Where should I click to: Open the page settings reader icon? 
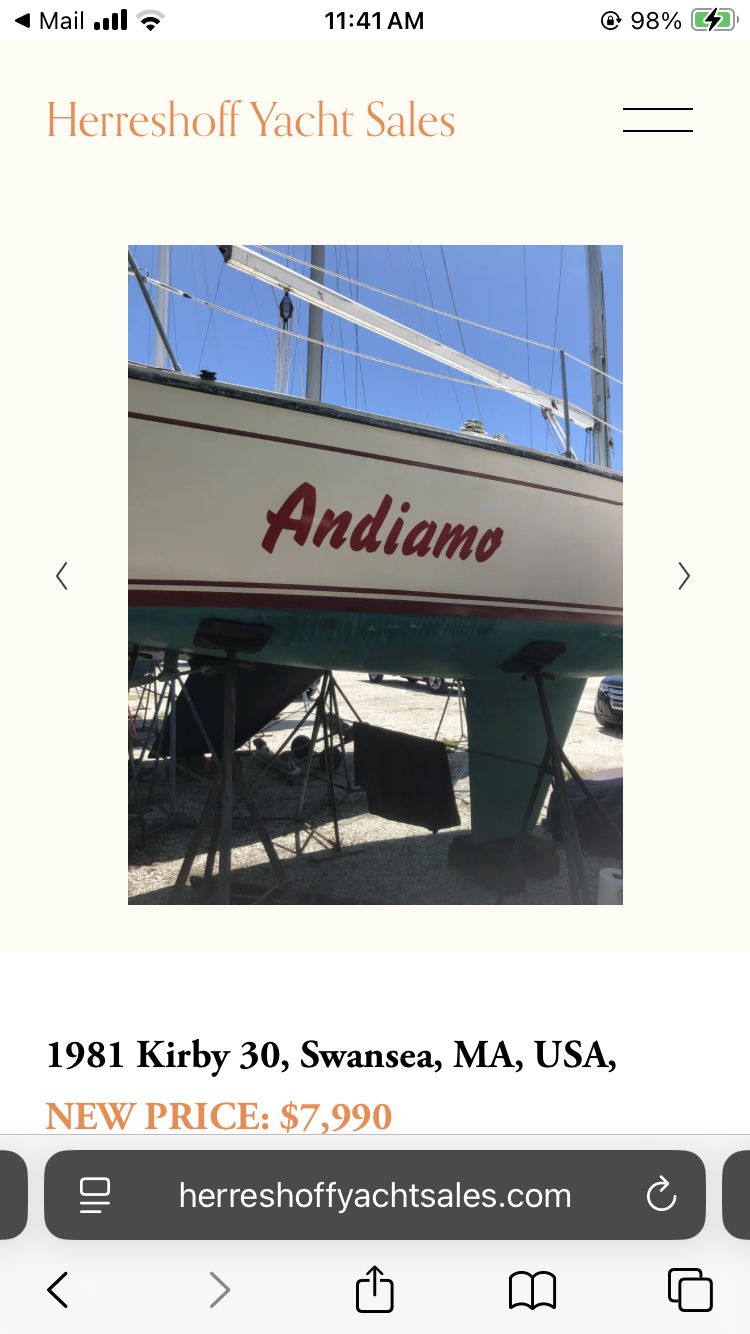point(95,1195)
